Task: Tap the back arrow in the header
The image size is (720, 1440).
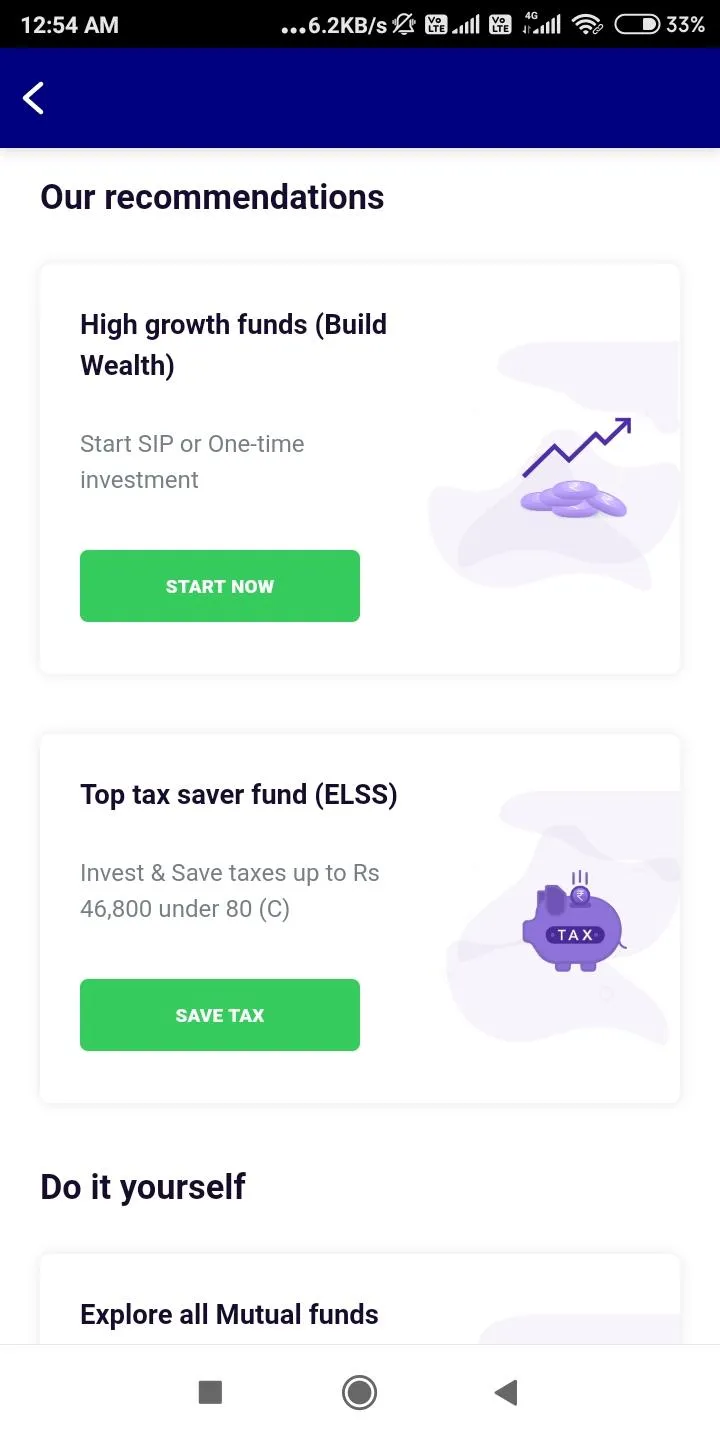Action: (x=33, y=98)
